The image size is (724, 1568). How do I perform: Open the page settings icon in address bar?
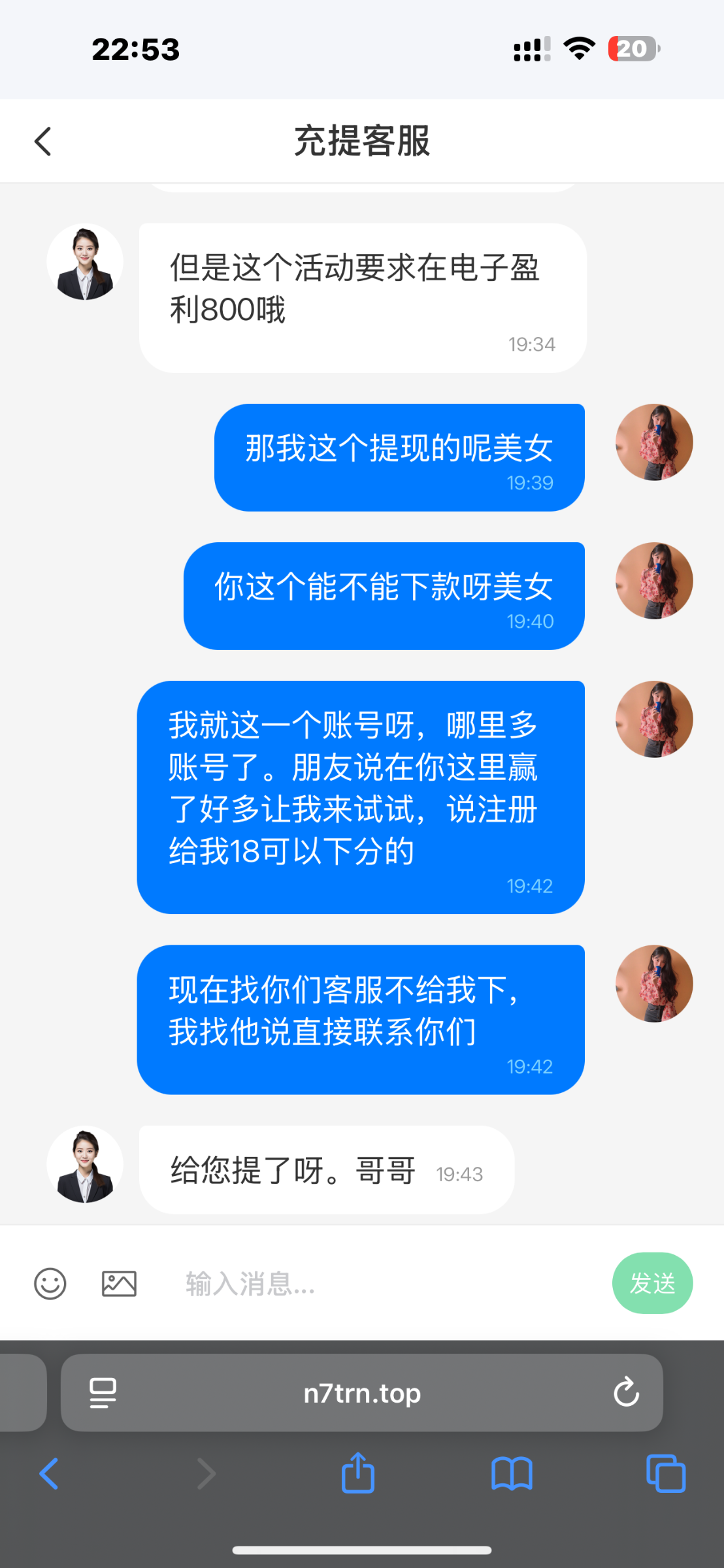click(x=103, y=1393)
